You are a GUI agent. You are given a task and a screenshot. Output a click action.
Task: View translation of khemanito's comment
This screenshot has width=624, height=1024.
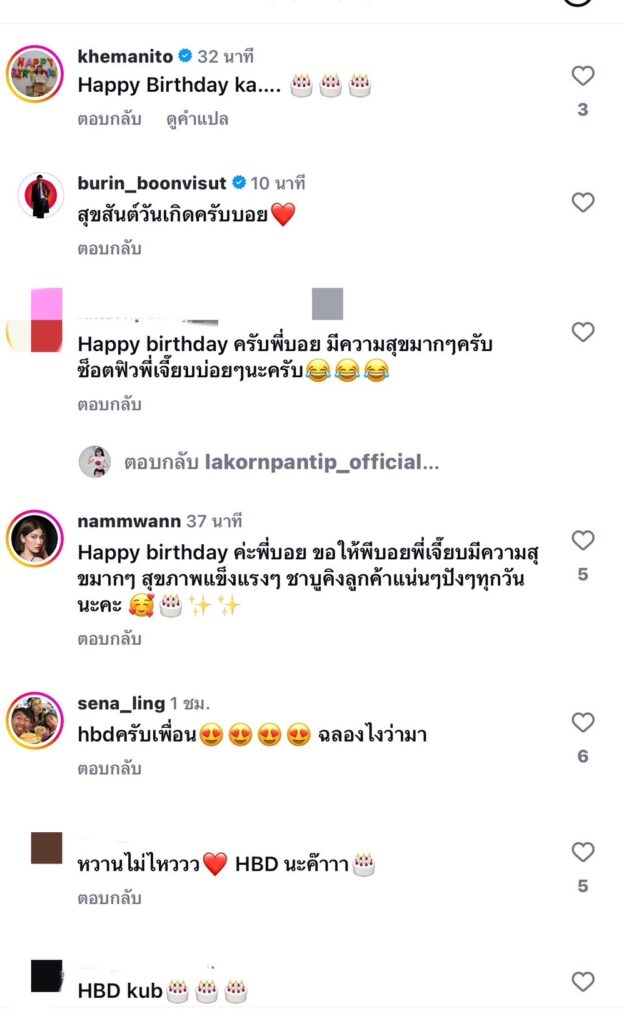(198, 119)
